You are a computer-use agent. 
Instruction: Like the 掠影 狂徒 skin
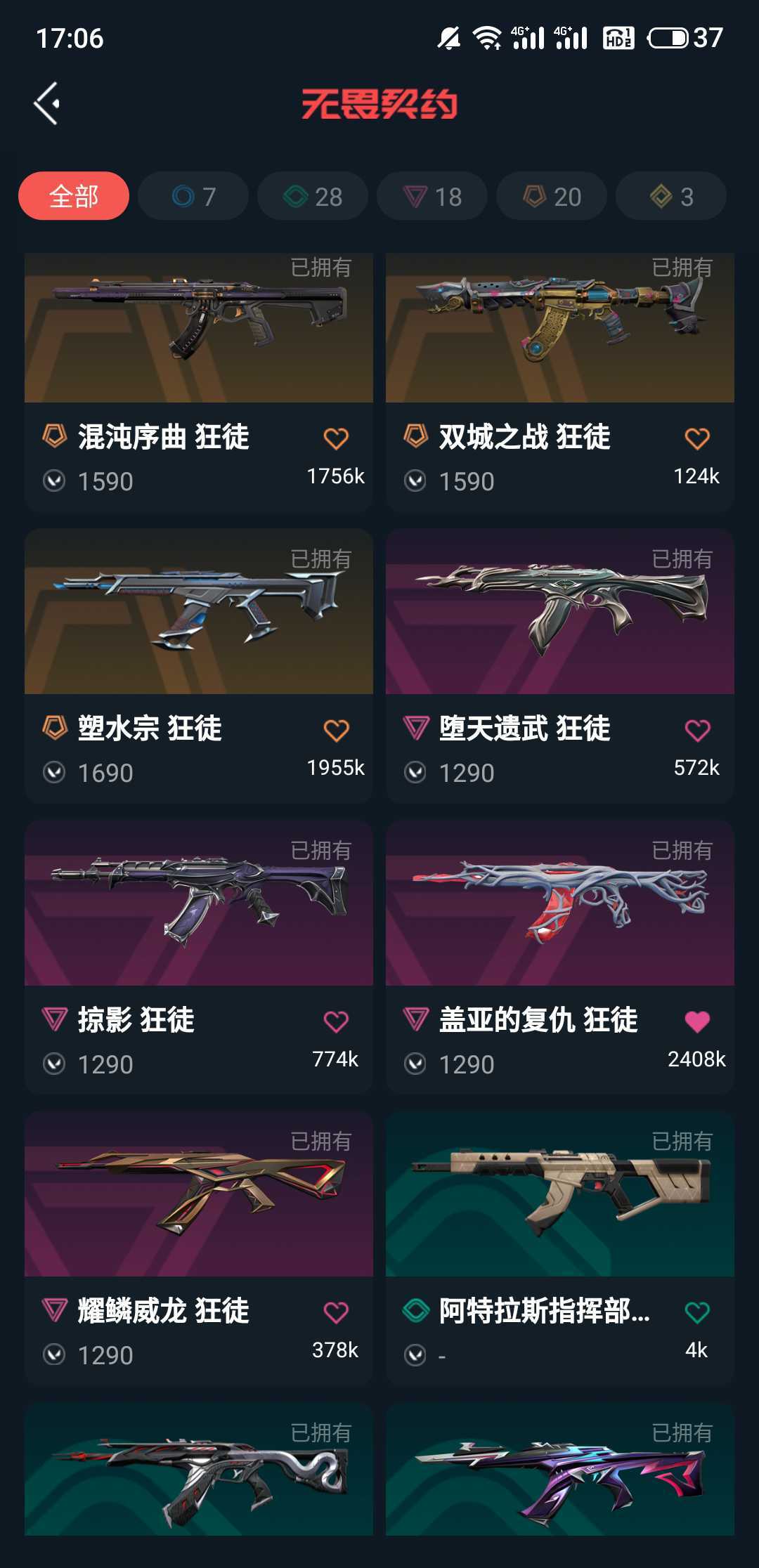[336, 1021]
